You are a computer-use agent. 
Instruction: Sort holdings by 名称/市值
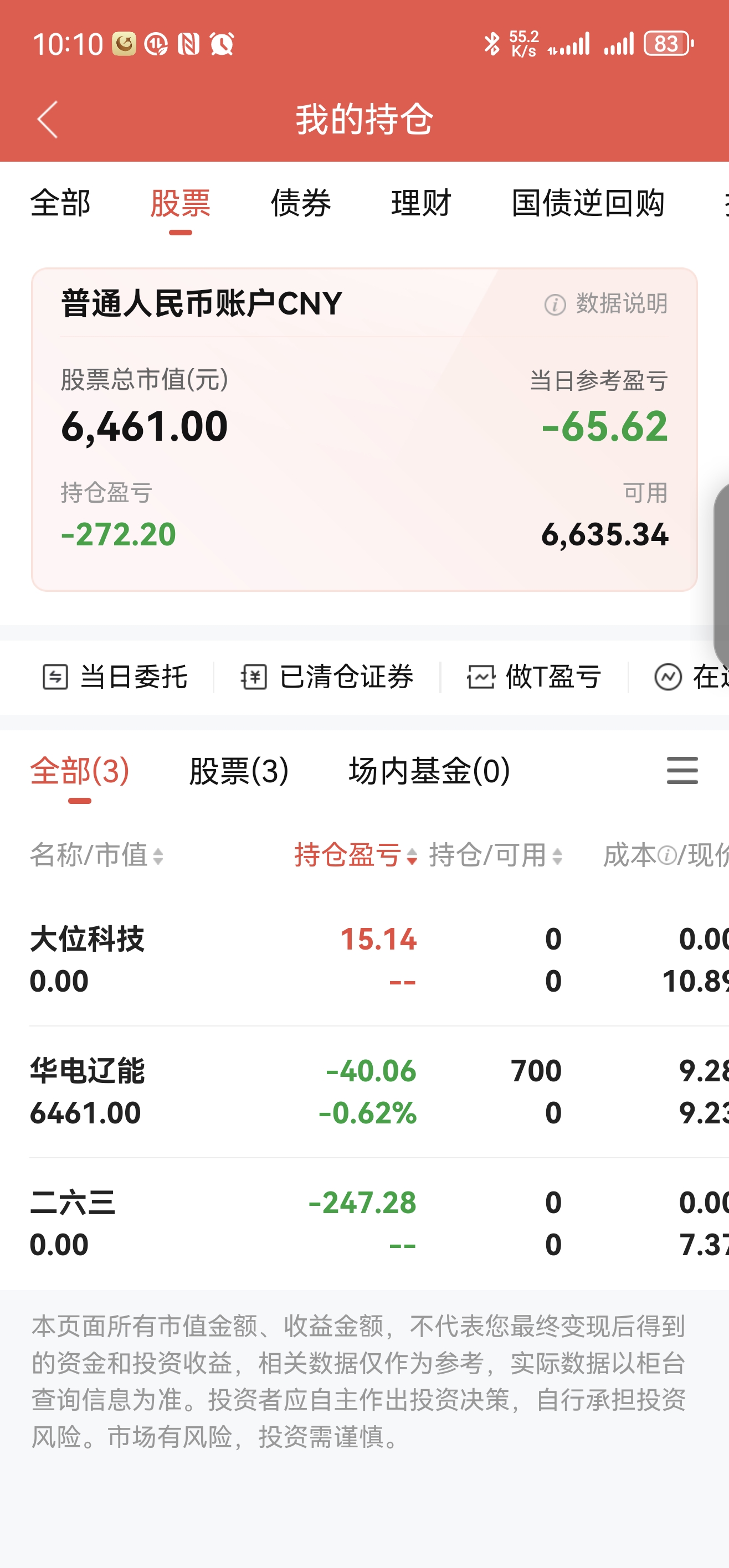click(x=97, y=855)
